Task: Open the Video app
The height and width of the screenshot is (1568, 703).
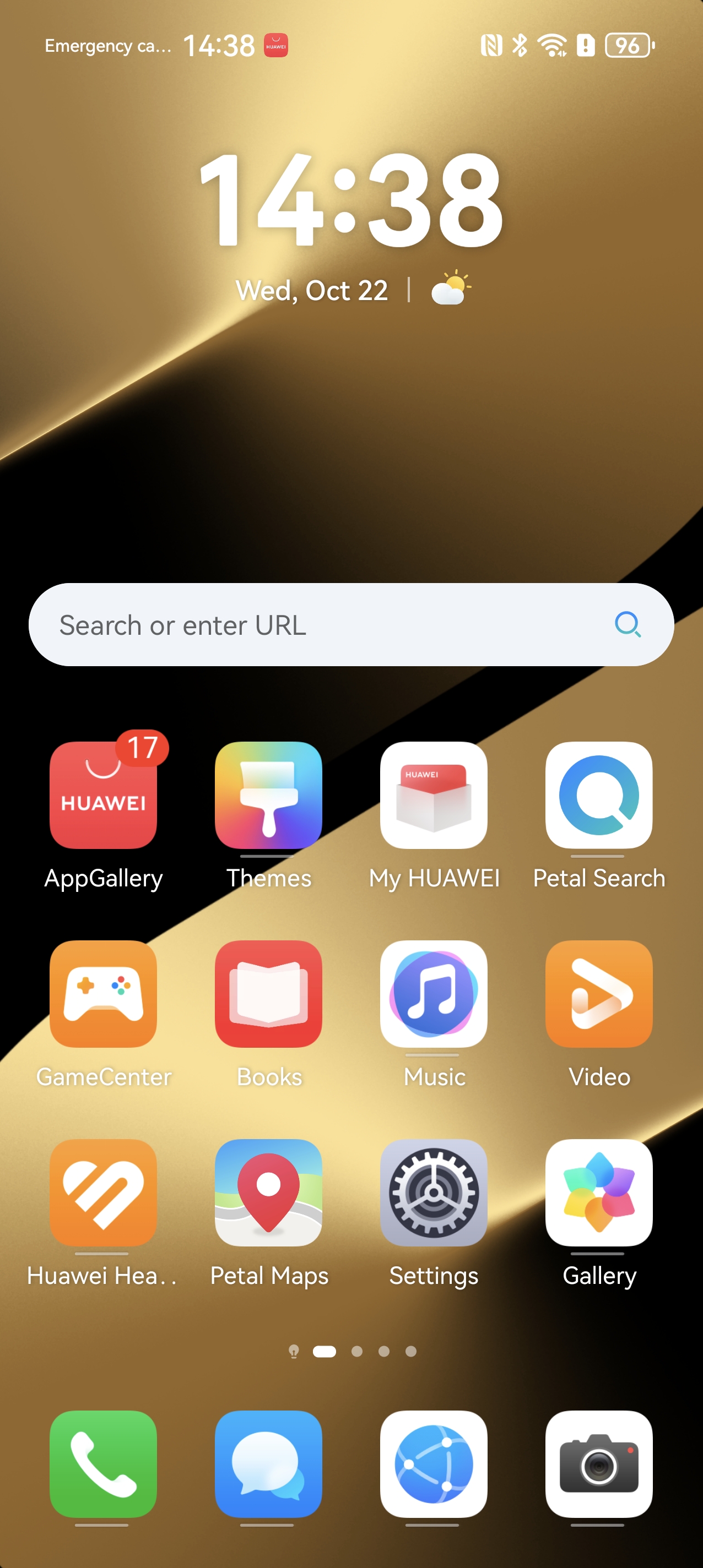Action: click(598, 993)
